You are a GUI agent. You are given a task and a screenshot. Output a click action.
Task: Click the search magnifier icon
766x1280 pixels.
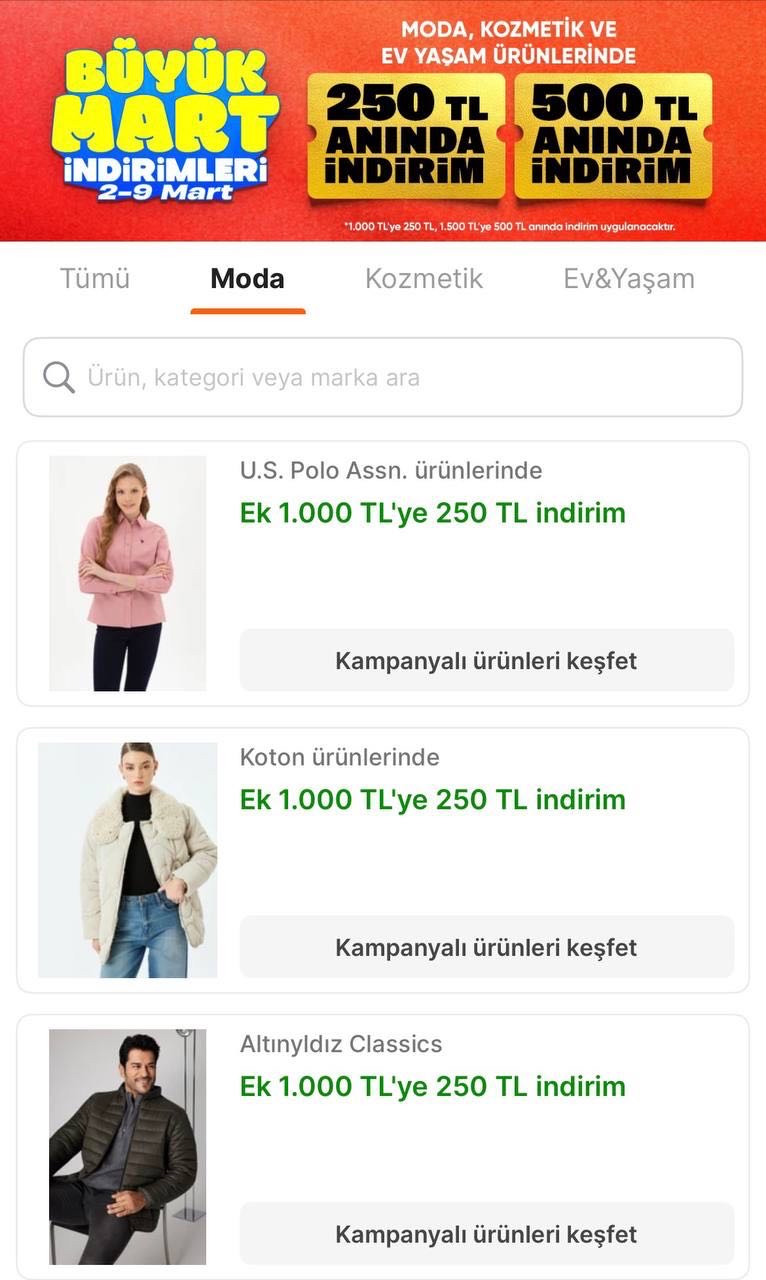(58, 377)
